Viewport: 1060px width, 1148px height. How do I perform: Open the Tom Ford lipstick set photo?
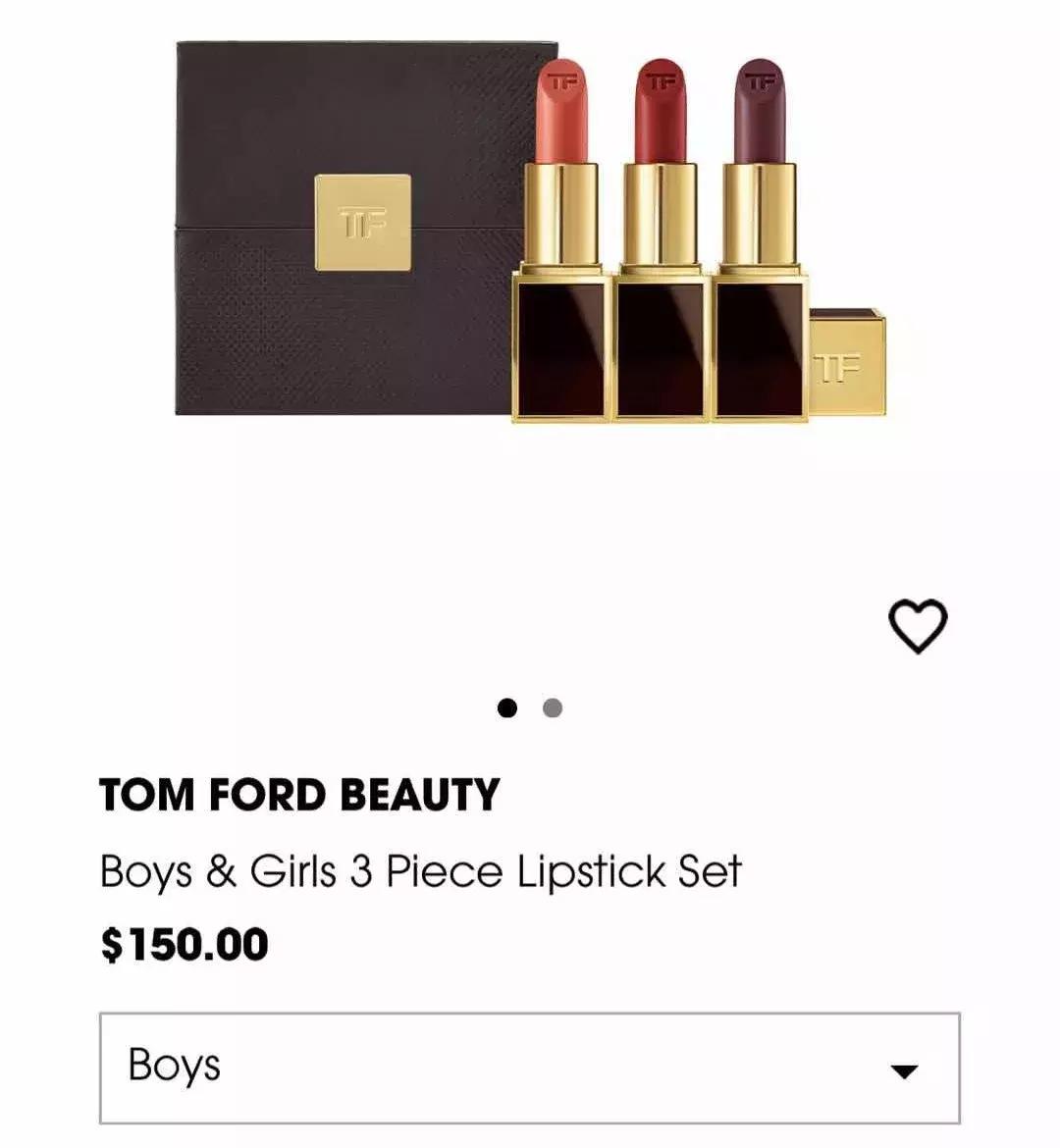pos(530,234)
